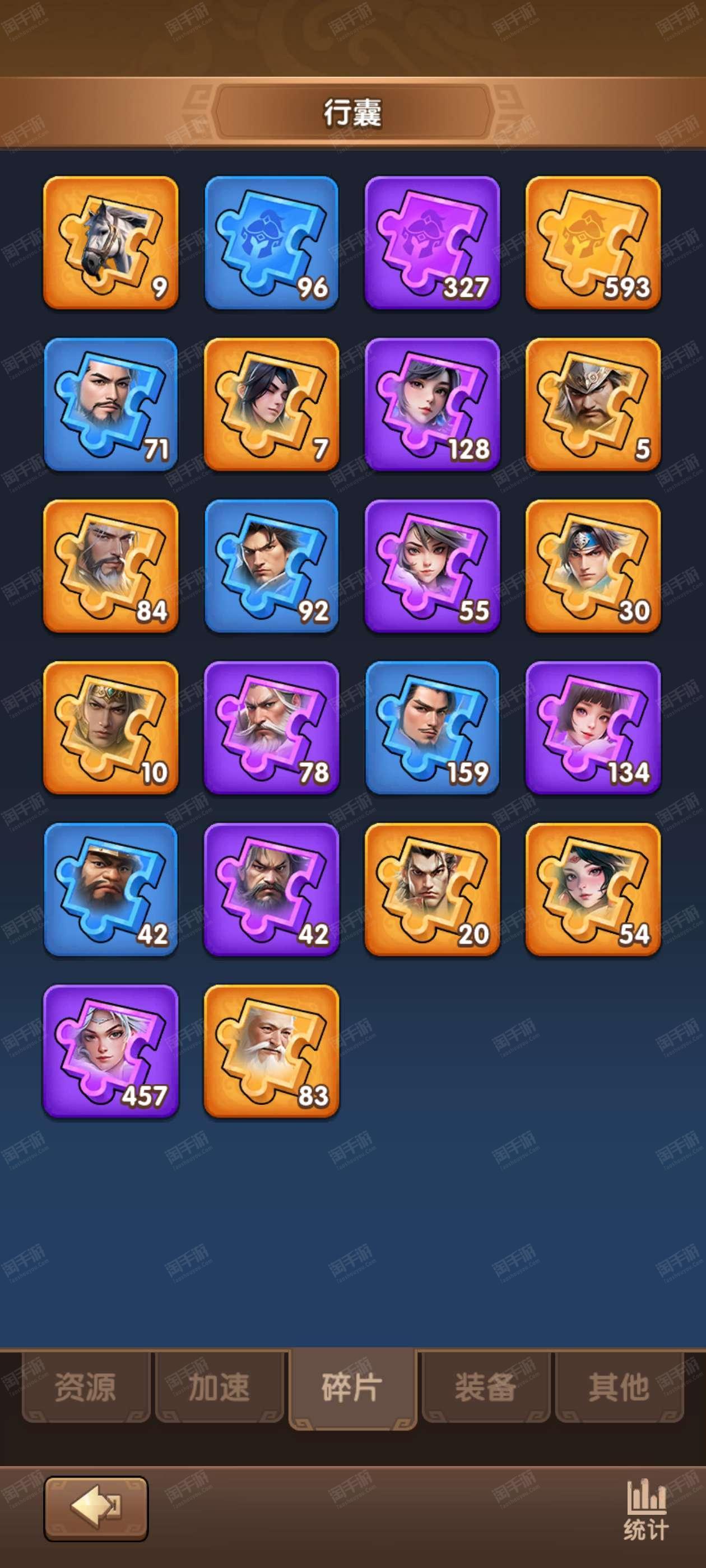Open the hero fragment showing 30
This screenshot has width=706, height=1568.
593,566
